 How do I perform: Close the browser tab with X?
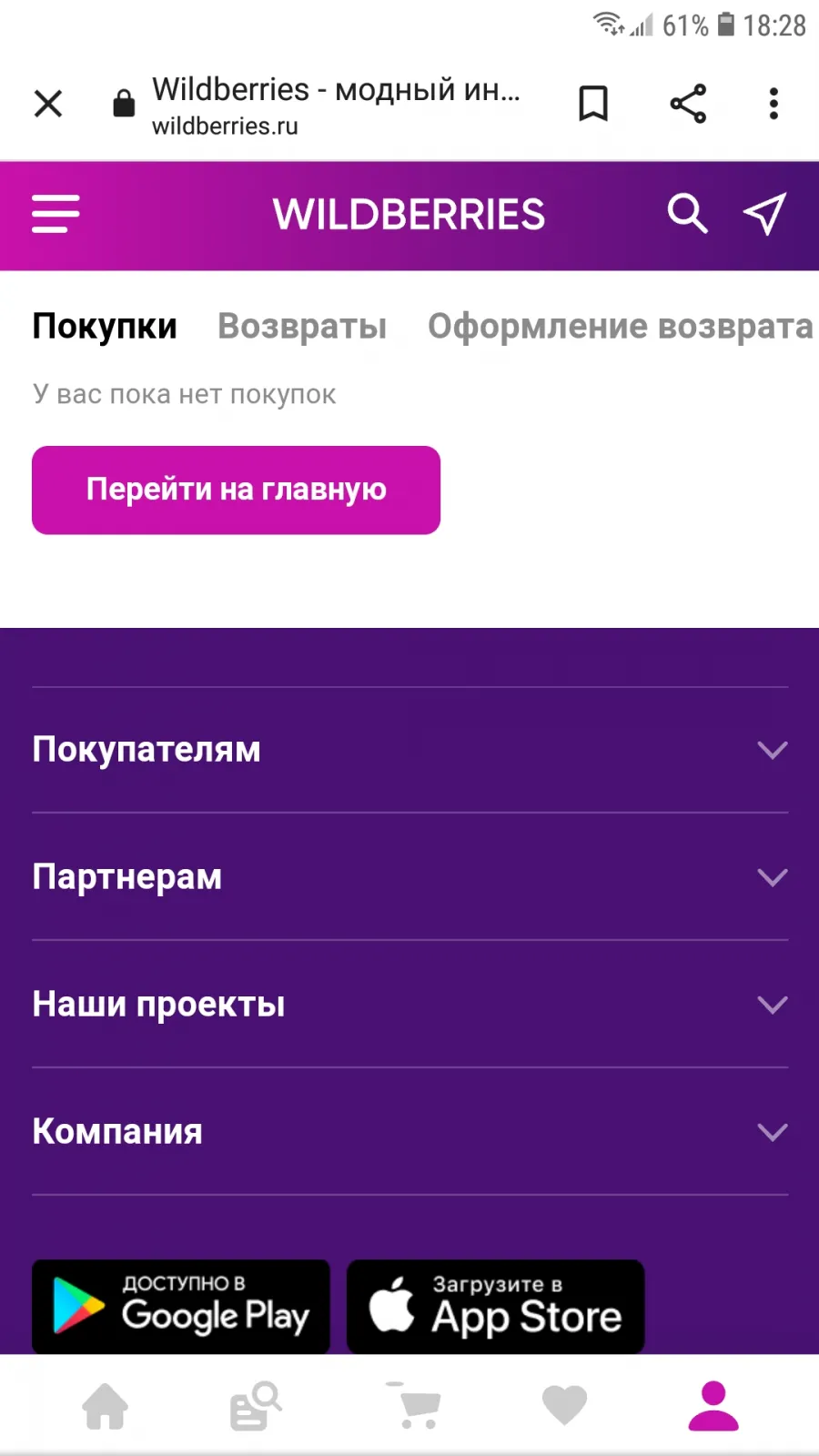point(48,104)
